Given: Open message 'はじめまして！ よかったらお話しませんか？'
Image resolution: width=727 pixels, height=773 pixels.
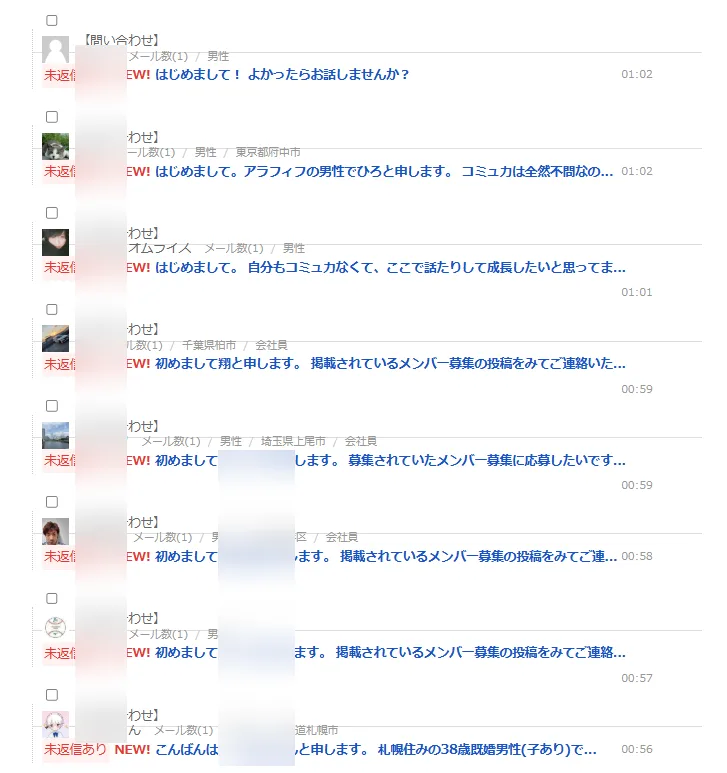Looking at the screenshot, I should click(282, 75).
